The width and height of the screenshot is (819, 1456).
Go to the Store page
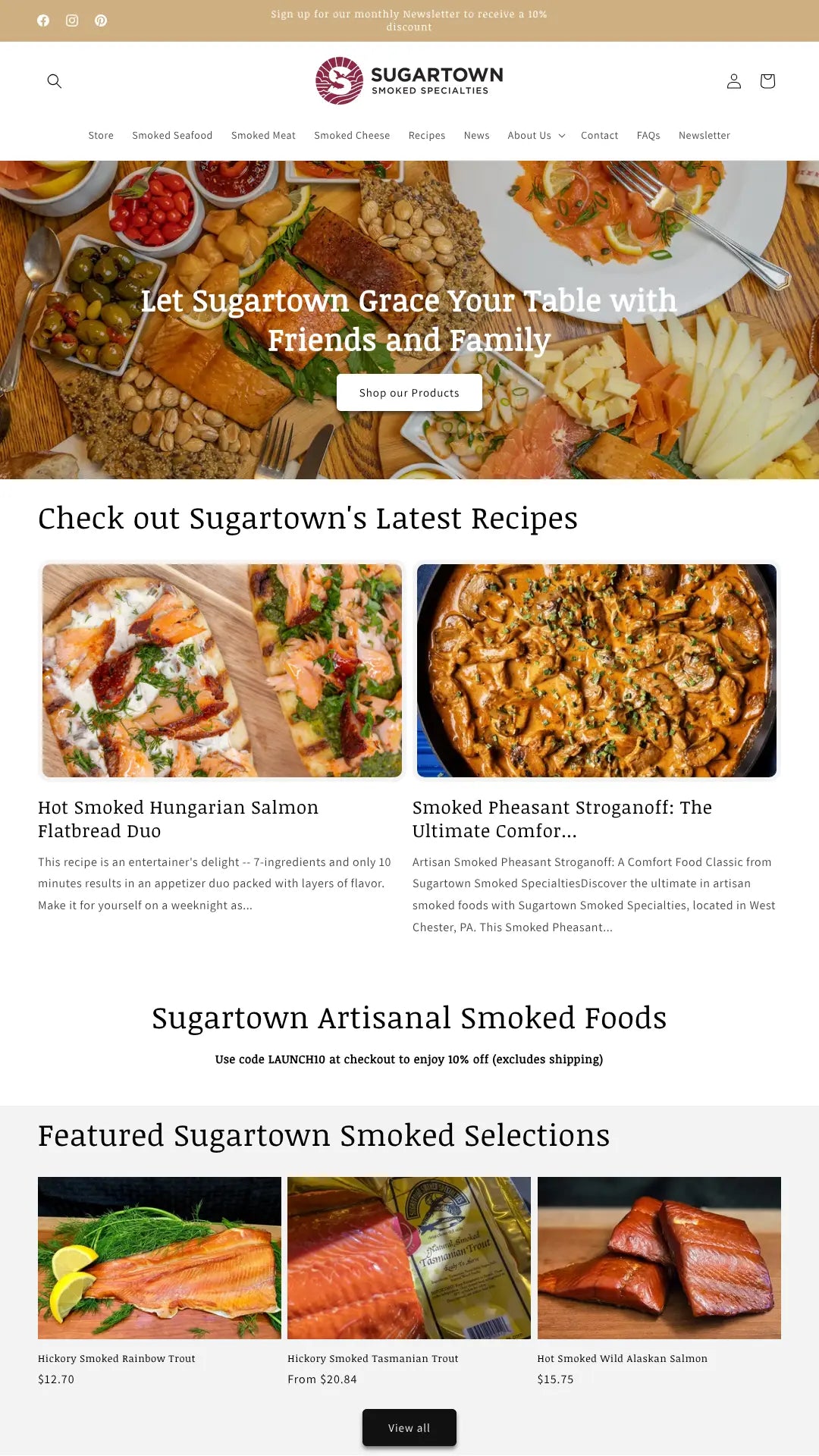pyautogui.click(x=101, y=136)
